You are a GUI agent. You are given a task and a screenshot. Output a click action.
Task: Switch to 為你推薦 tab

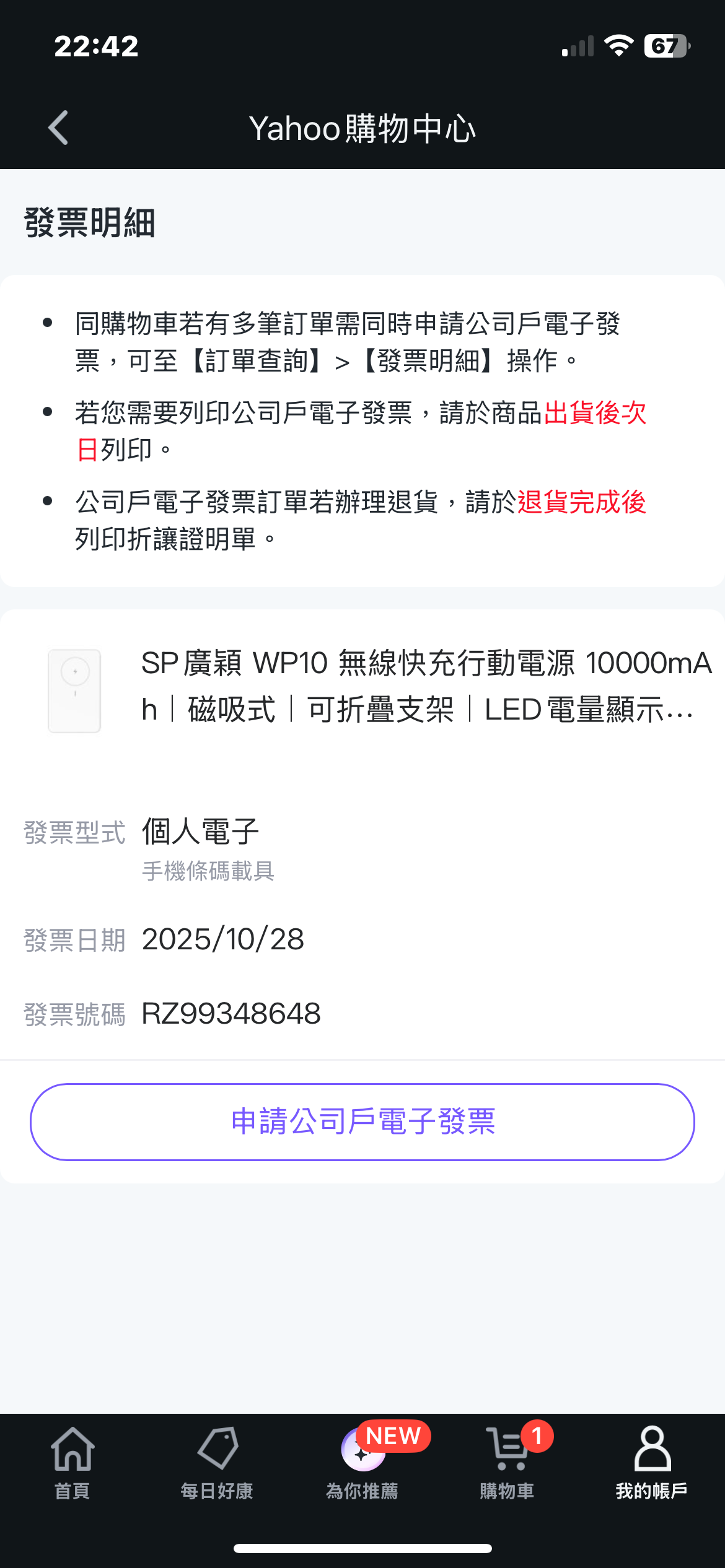click(x=362, y=1463)
